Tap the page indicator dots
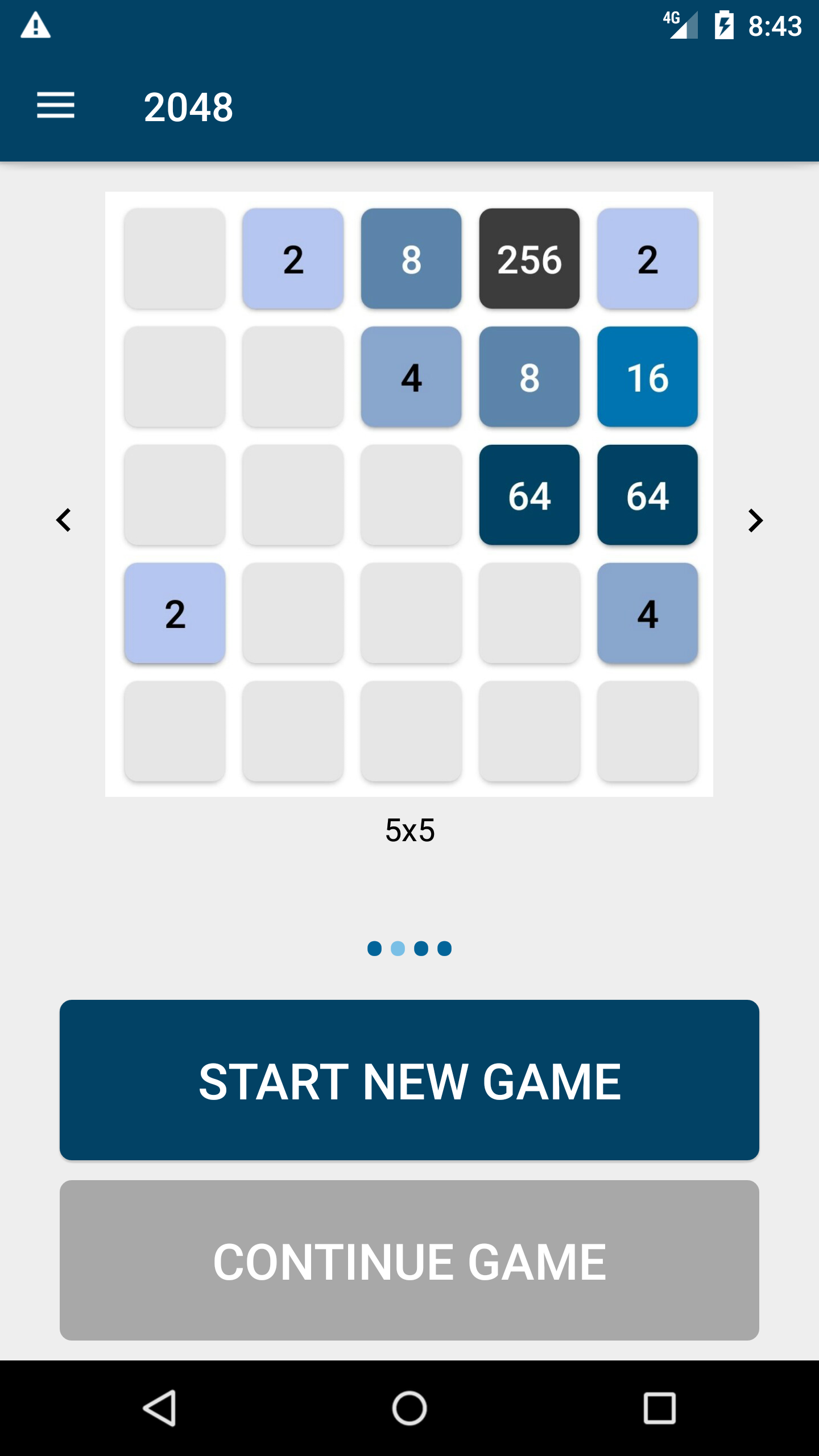819x1456 pixels. tap(409, 948)
